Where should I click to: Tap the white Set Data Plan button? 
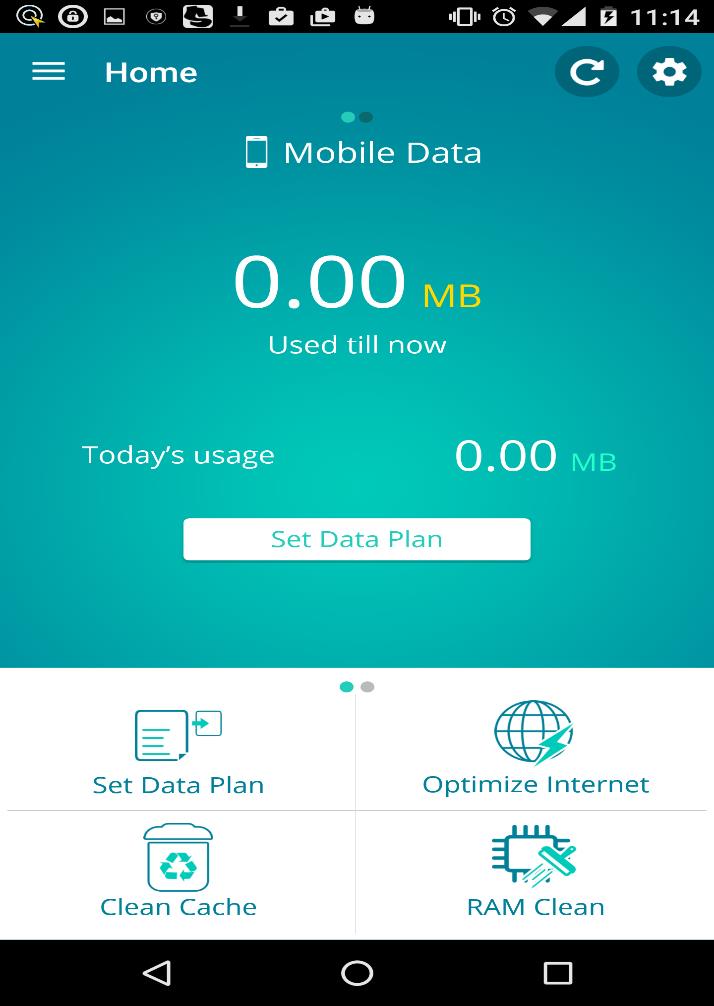356,539
